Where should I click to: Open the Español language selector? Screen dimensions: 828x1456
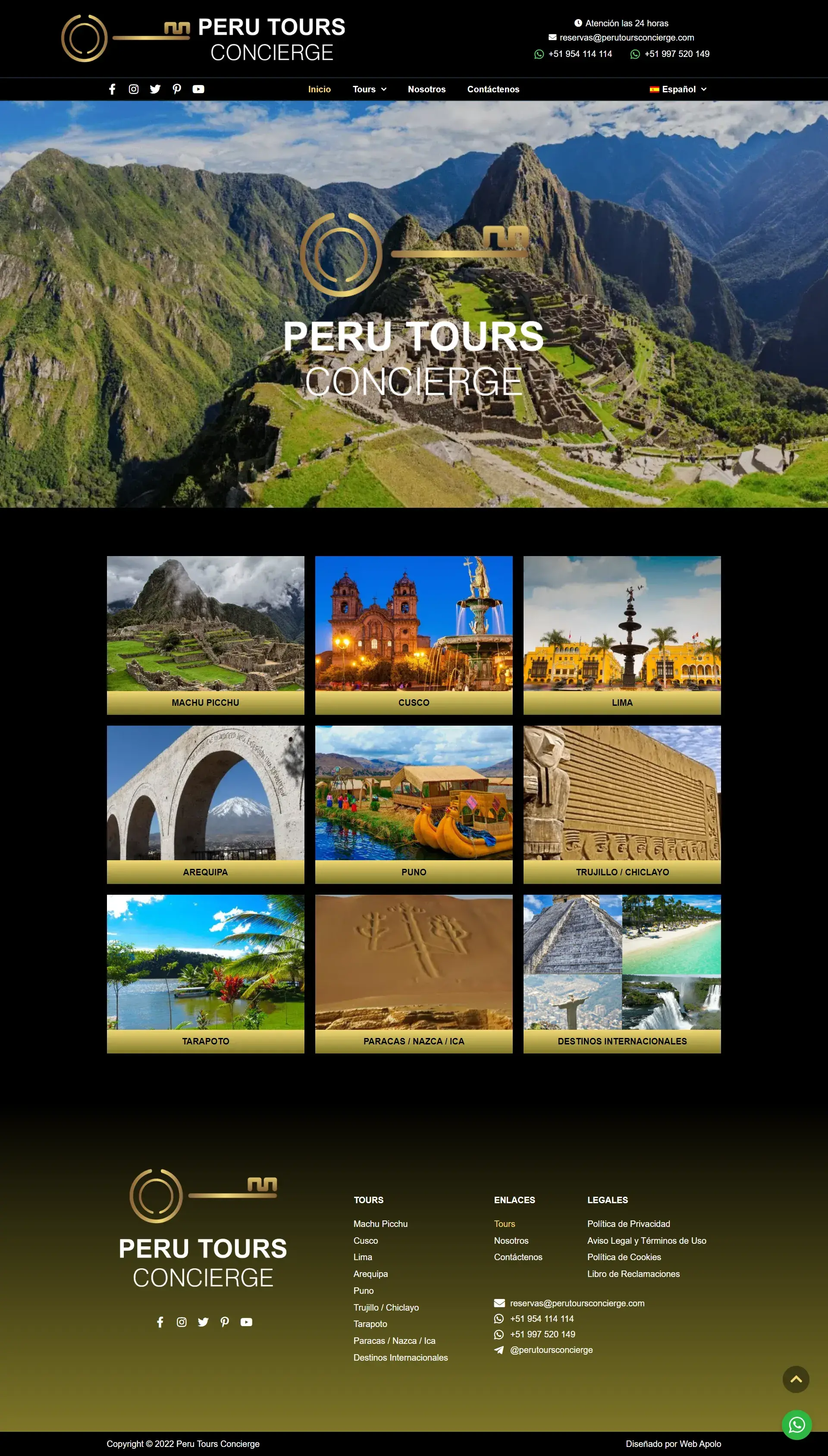click(x=678, y=89)
